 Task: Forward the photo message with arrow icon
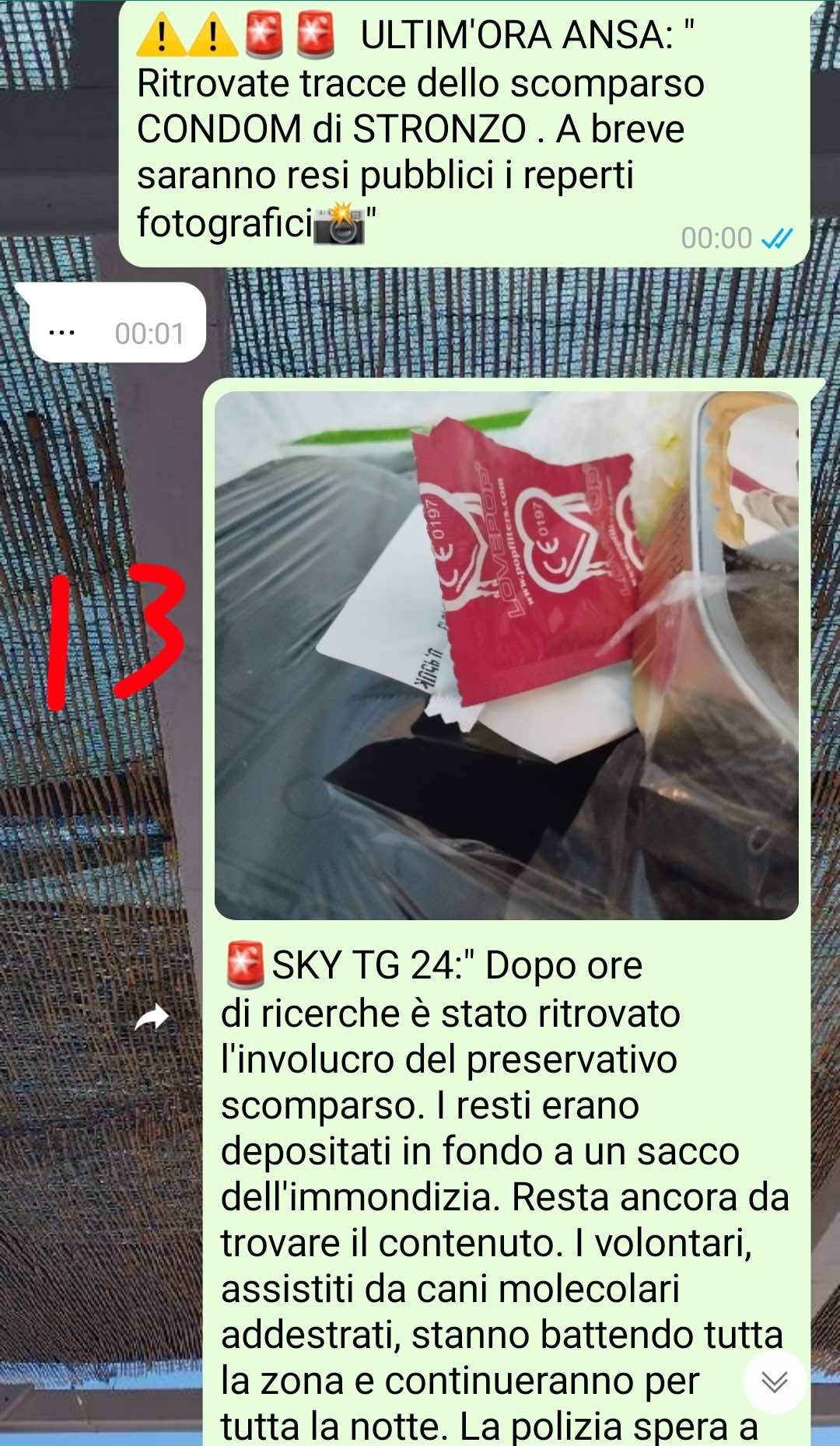[152, 1017]
